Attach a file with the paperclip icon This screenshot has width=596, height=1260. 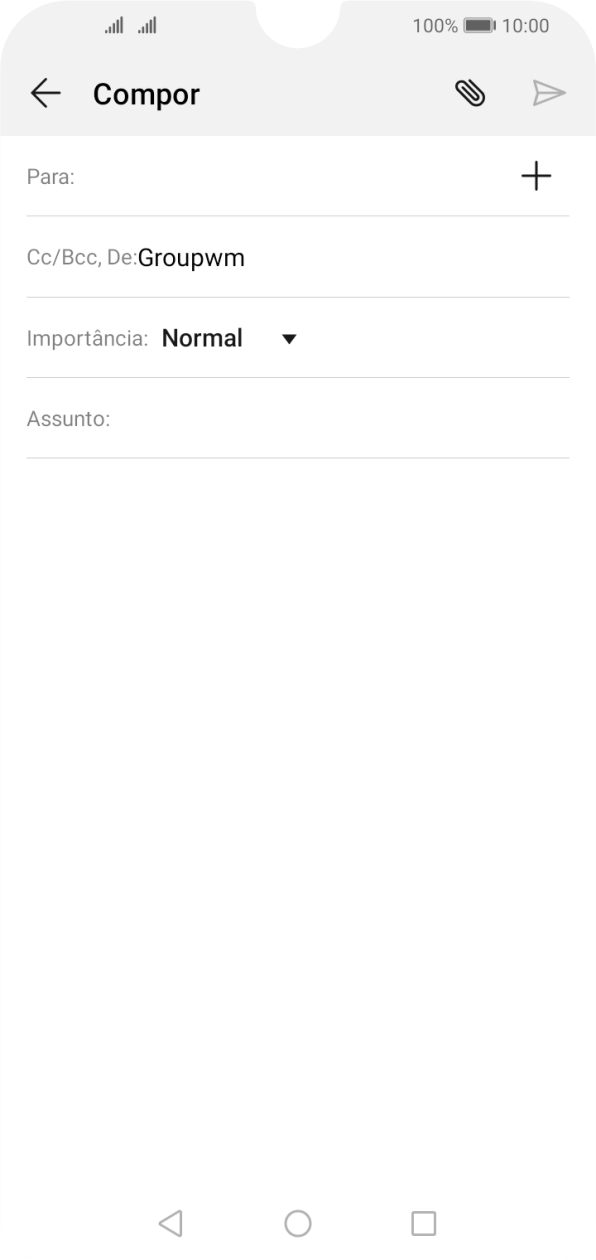coord(470,94)
